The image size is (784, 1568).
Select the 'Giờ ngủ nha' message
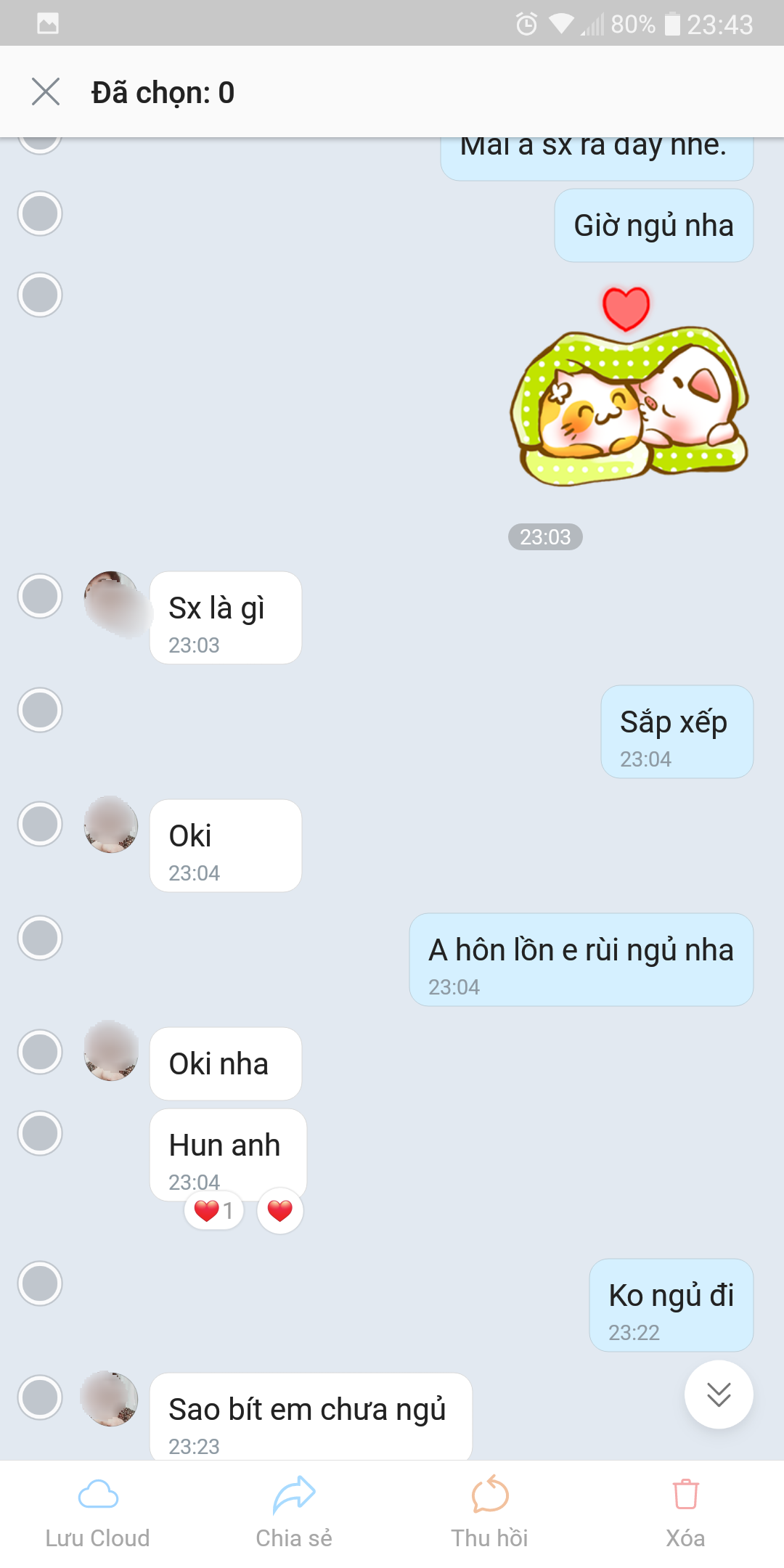tap(40, 213)
